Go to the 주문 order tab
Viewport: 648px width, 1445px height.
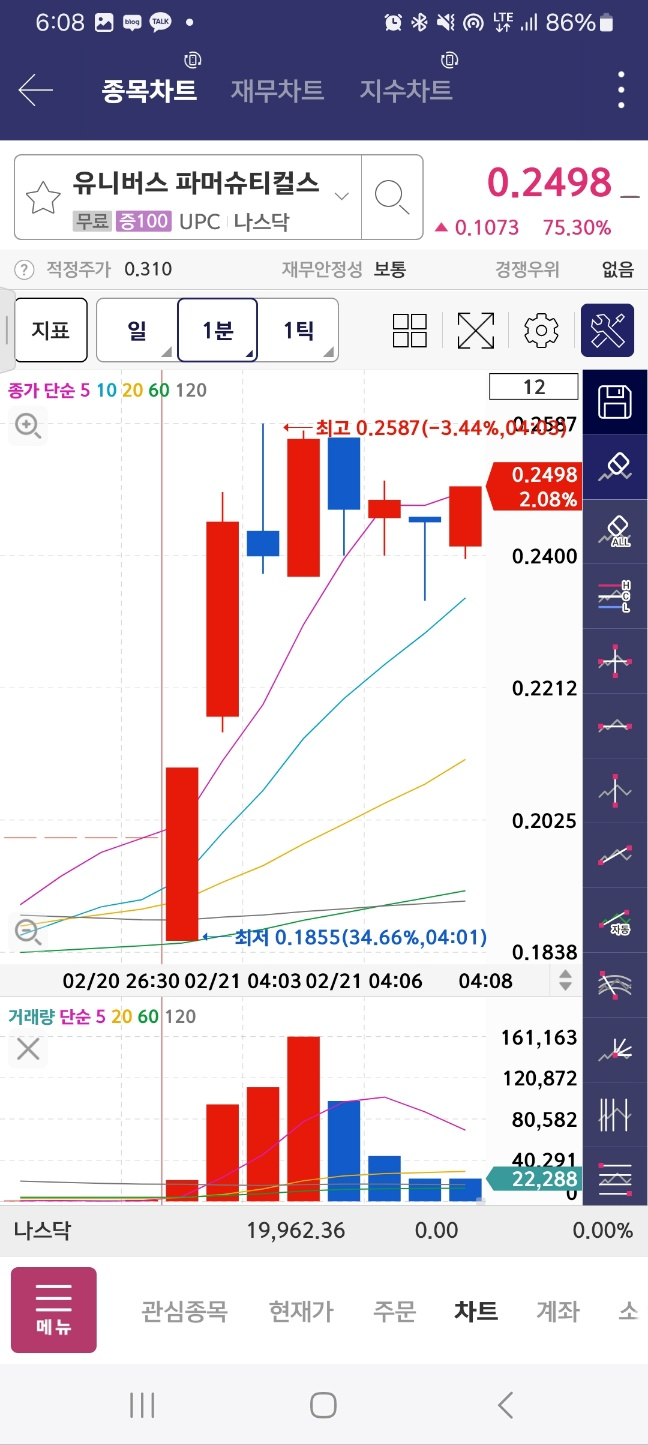(394, 1311)
